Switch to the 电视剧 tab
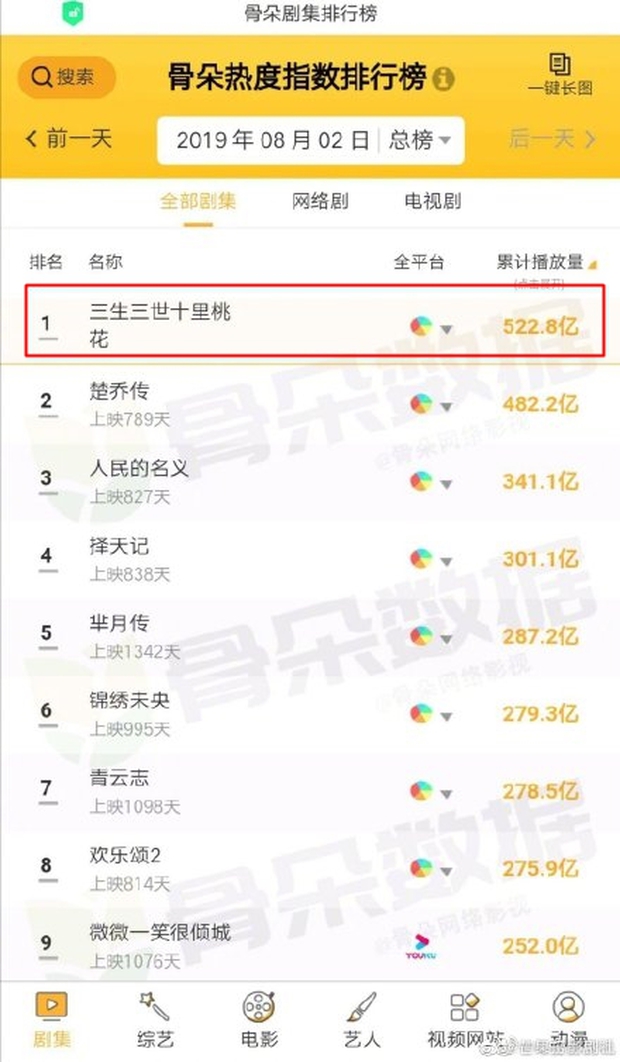 [433, 201]
